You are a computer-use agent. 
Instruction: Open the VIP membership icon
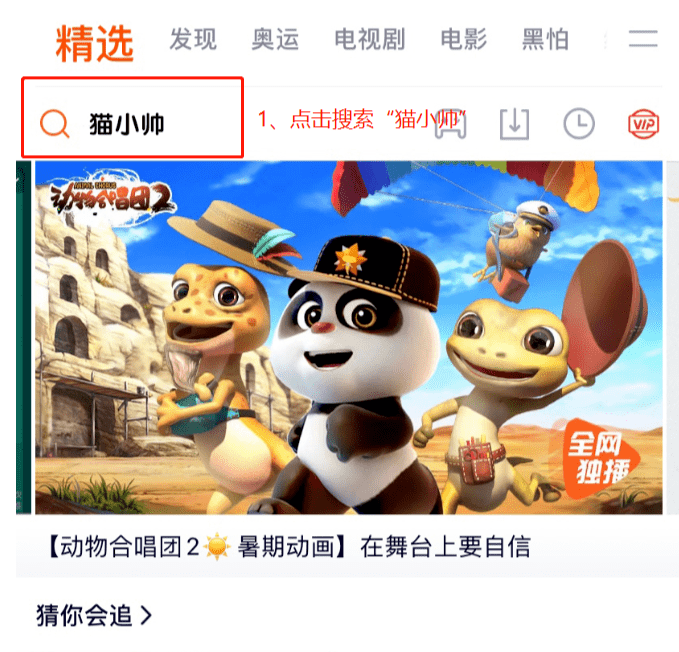pyautogui.click(x=643, y=124)
